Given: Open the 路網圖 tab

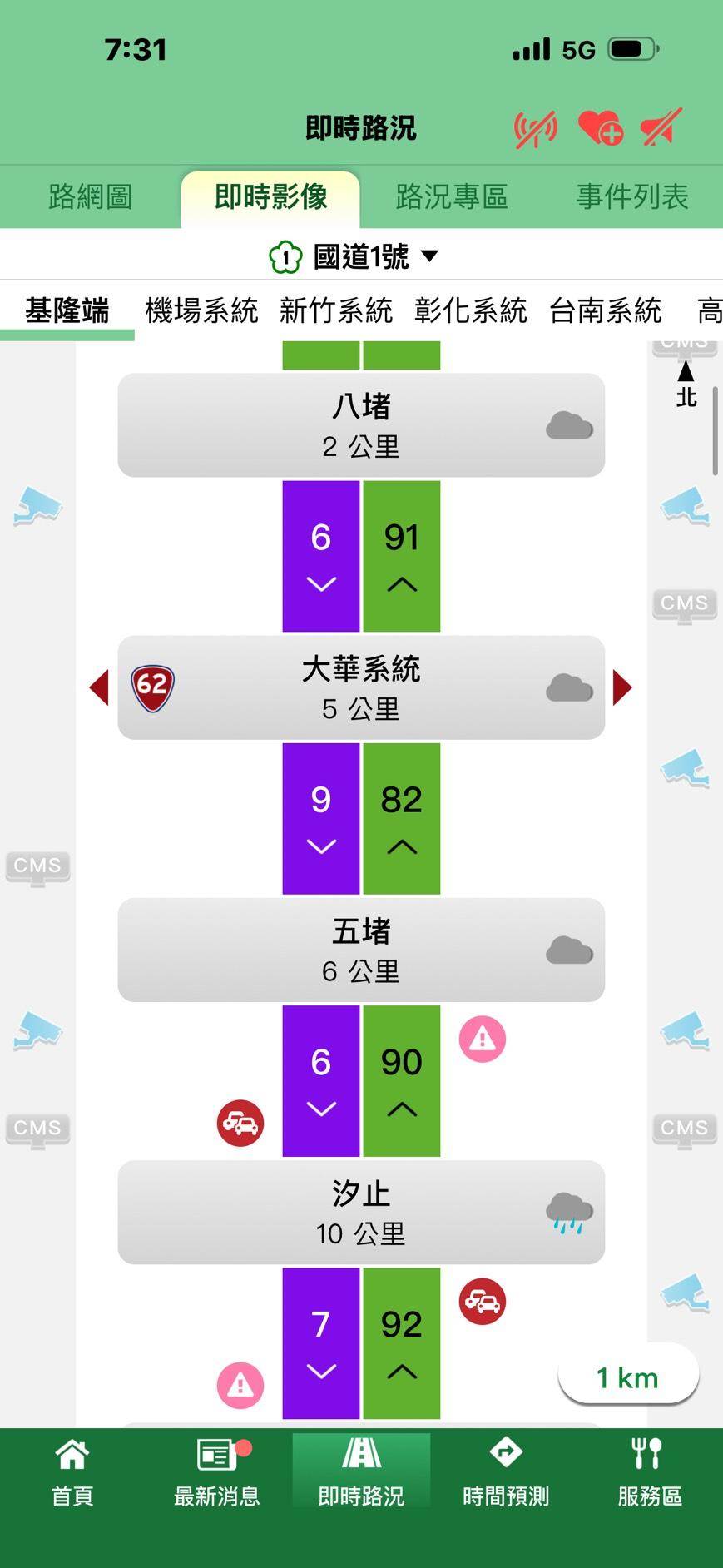Looking at the screenshot, I should click(x=90, y=197).
